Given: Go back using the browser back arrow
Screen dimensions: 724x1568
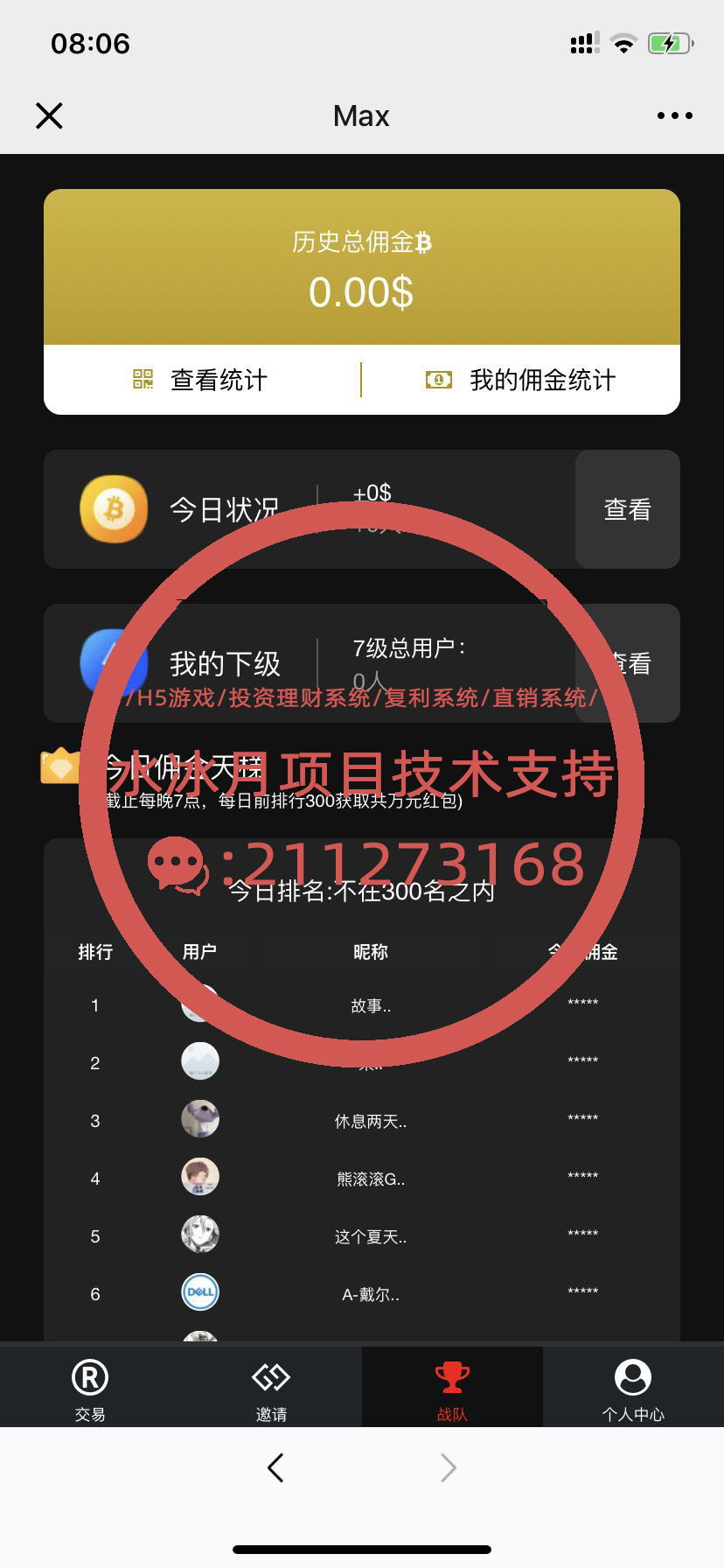Looking at the screenshot, I should (275, 1467).
